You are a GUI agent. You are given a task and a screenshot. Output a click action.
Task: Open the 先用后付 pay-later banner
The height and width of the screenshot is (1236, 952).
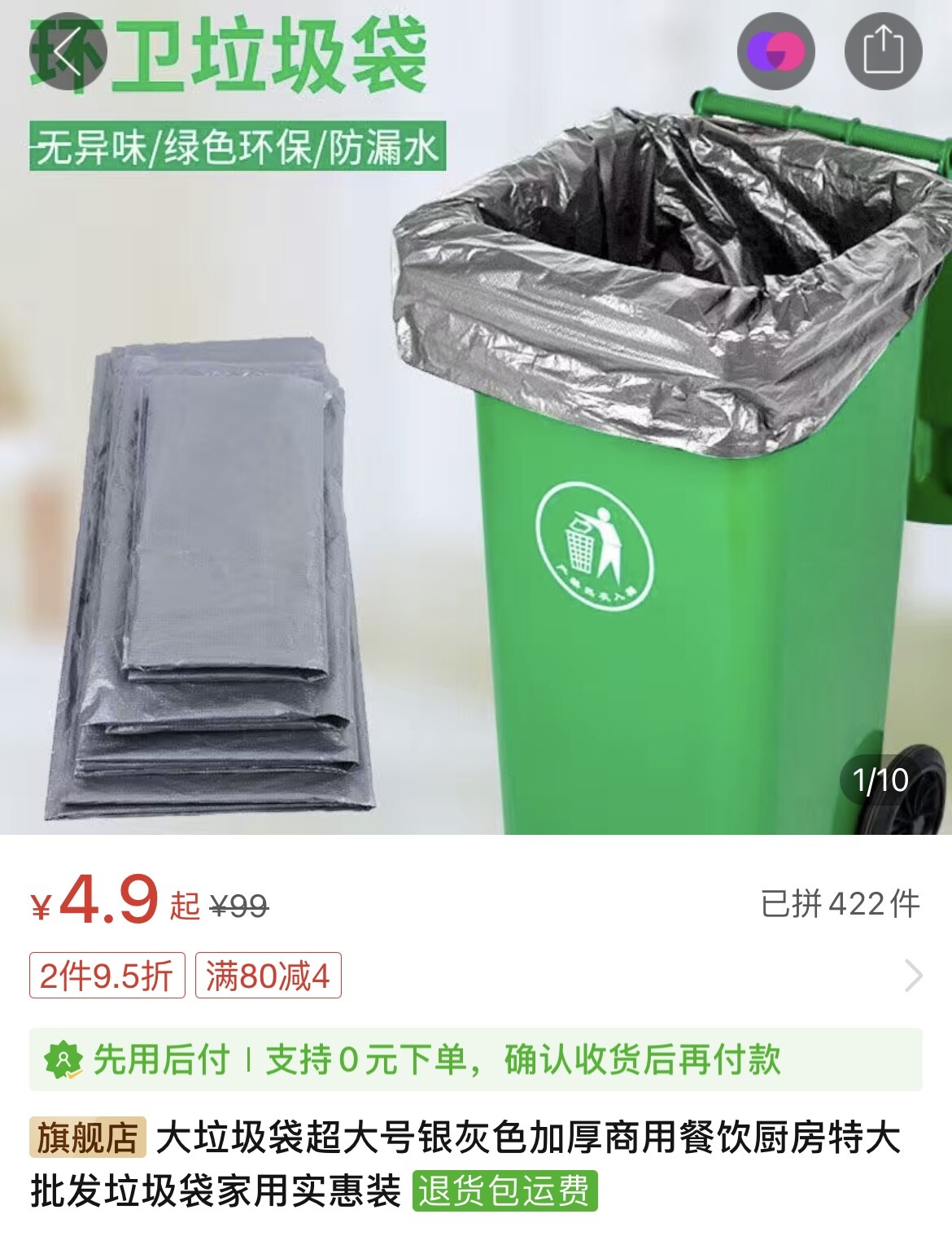point(475,1059)
